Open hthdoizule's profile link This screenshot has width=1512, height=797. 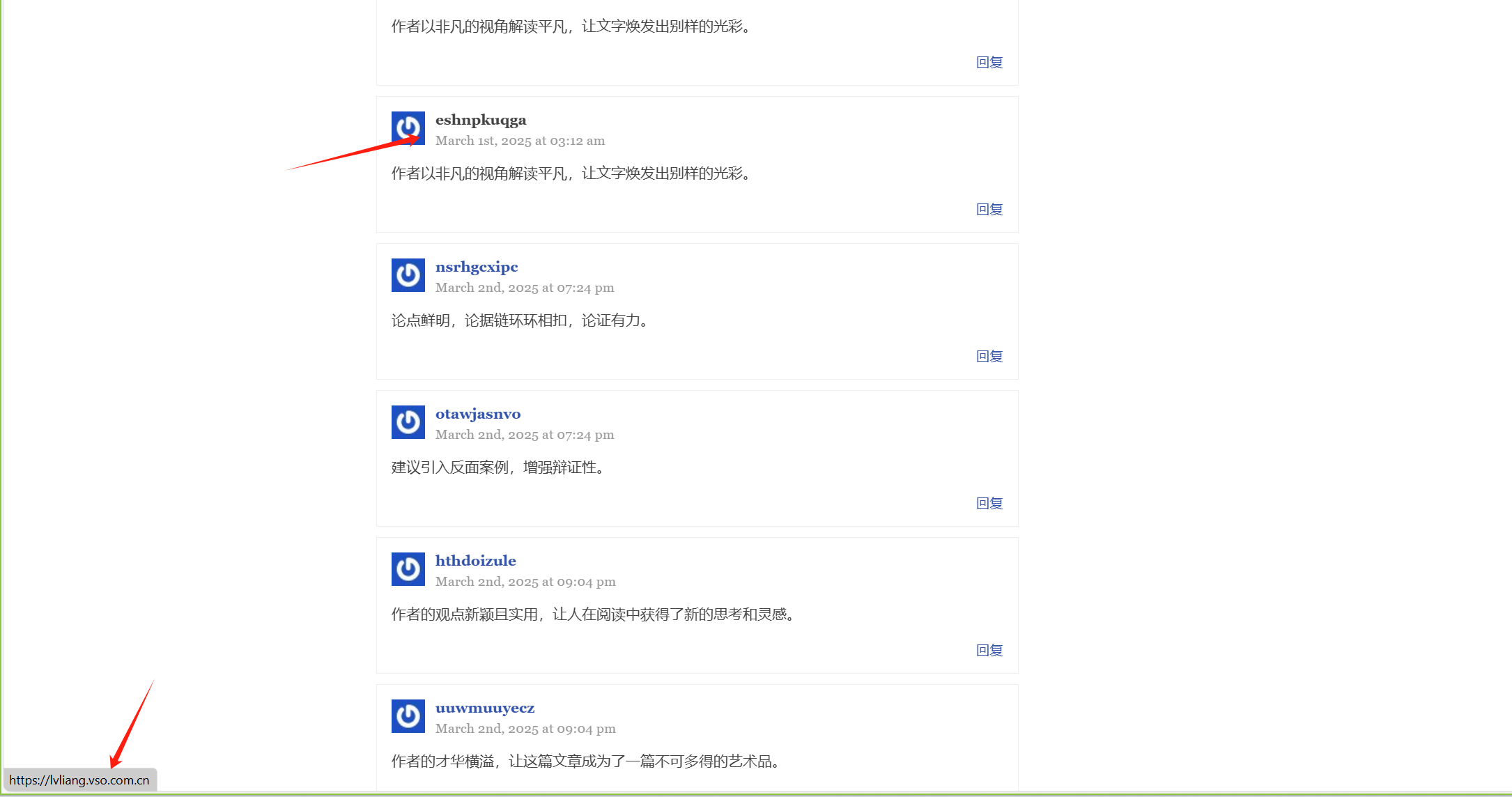pos(475,561)
